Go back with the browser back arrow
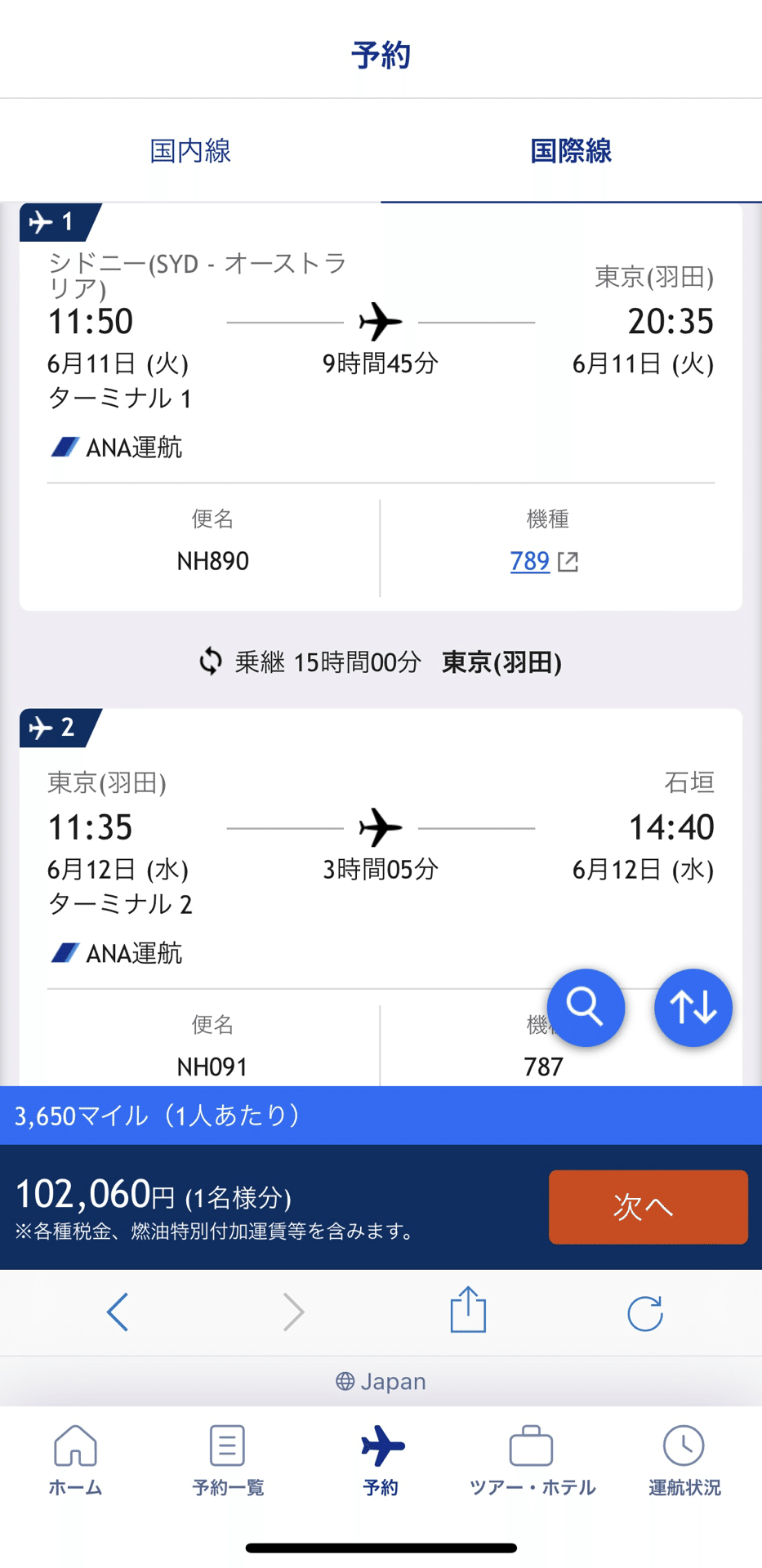This screenshot has width=762, height=1568. click(x=118, y=1312)
